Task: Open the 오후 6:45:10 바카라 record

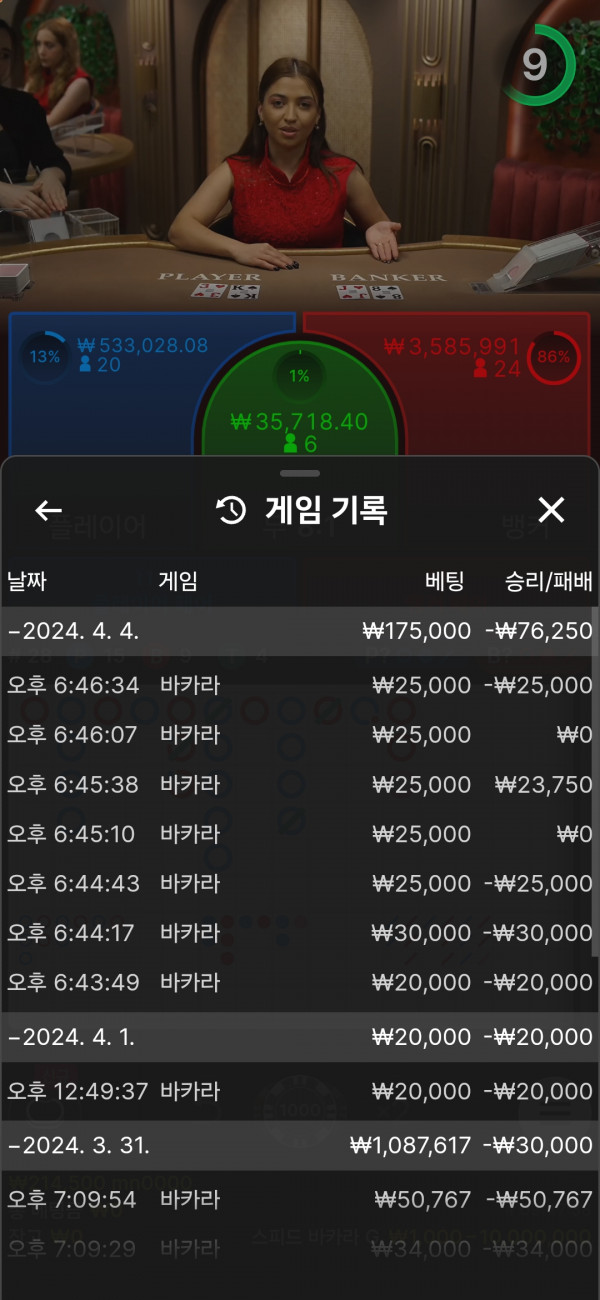Action: [x=300, y=834]
